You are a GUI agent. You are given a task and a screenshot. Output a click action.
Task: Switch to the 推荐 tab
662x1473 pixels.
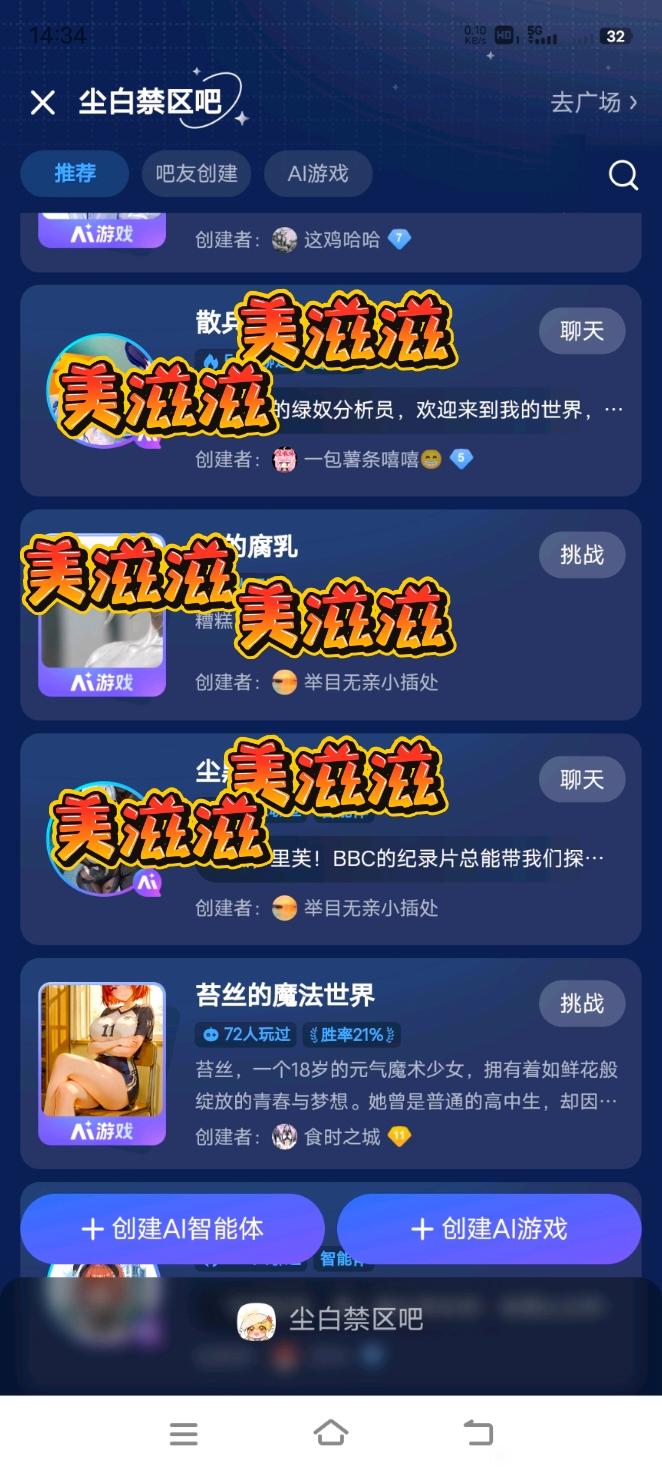[x=75, y=174]
